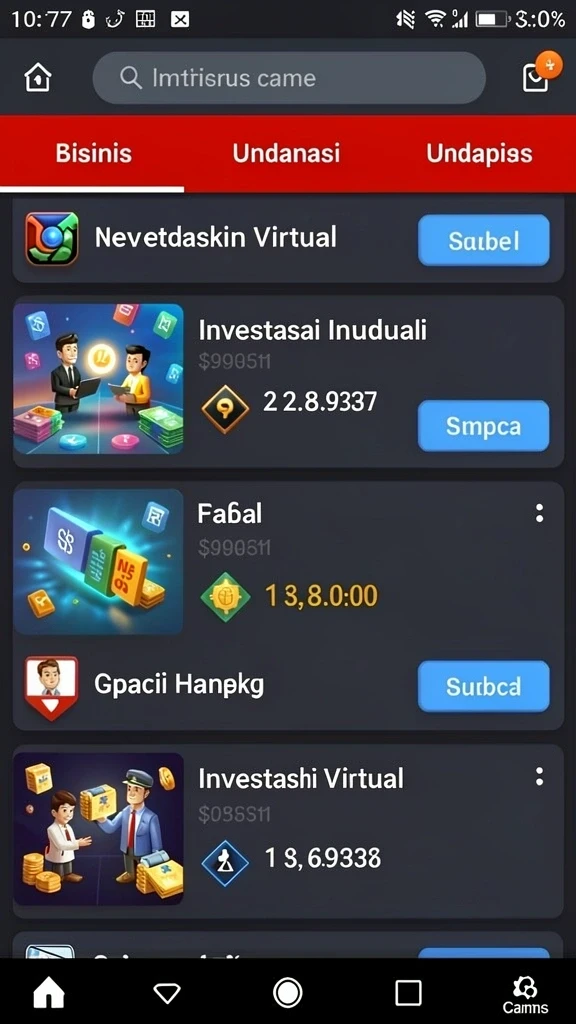Screen dimensions: 576x1024
Task: Switch to the Undanasi tab
Action: 286,153
